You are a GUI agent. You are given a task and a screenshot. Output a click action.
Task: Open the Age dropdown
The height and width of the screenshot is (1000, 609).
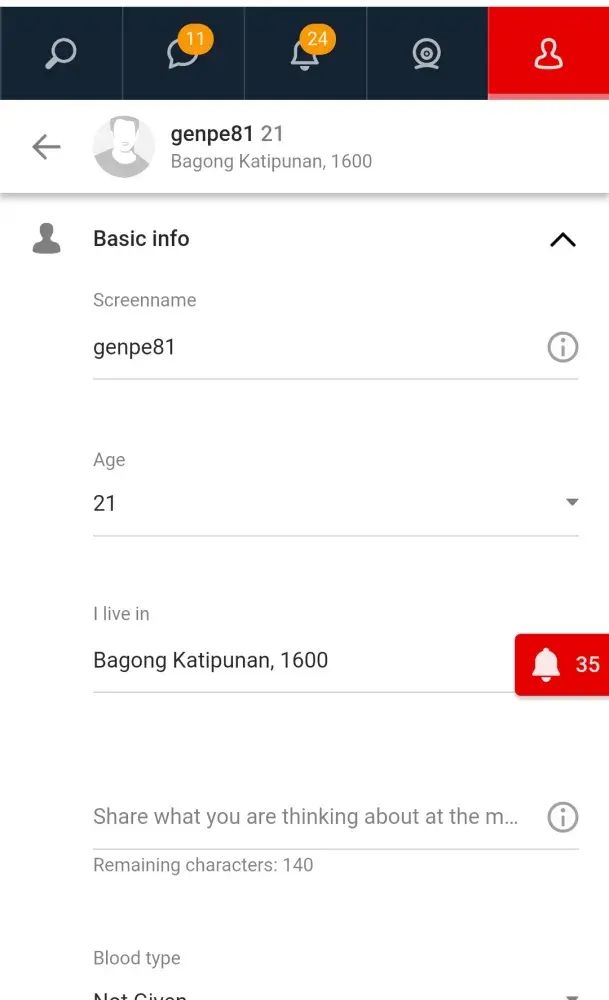pos(335,503)
